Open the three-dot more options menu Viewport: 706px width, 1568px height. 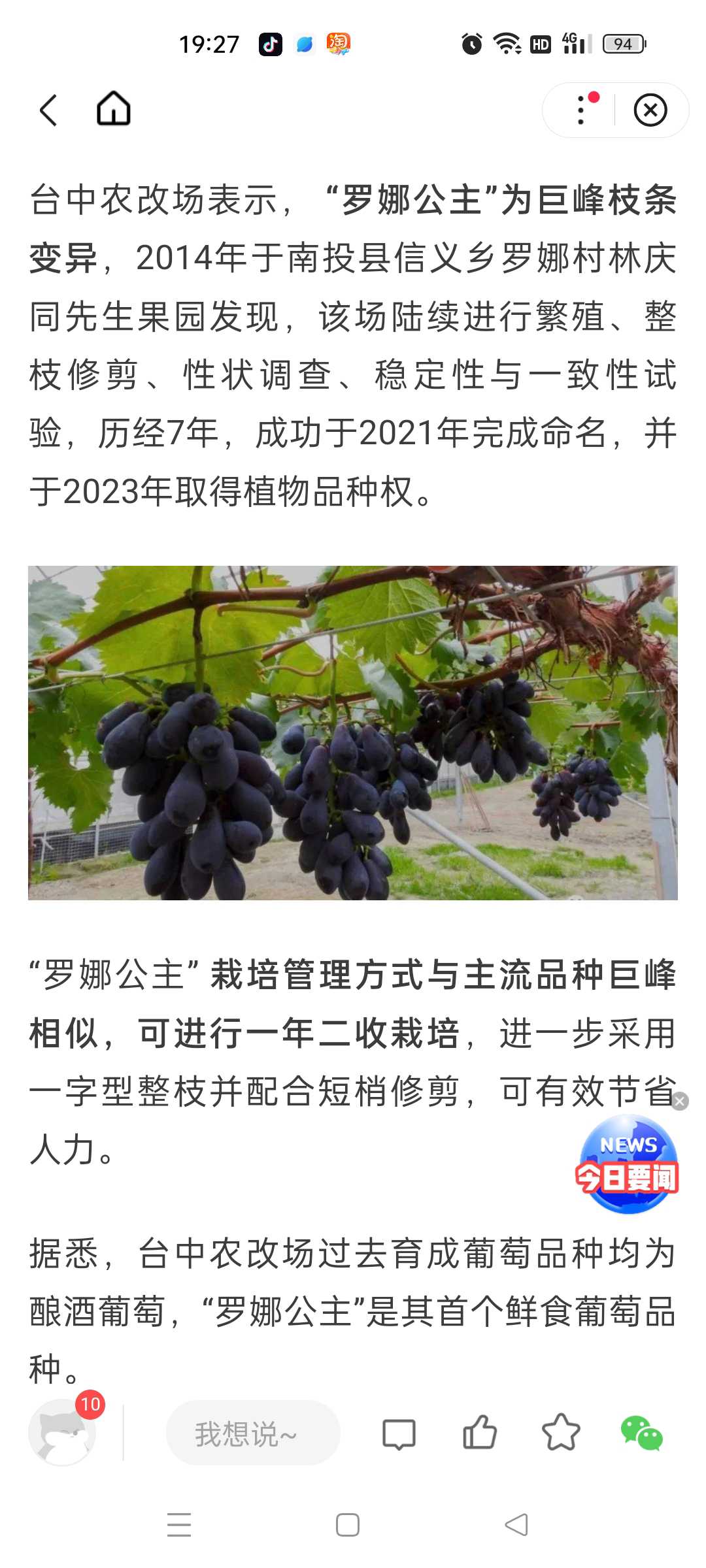tap(580, 110)
